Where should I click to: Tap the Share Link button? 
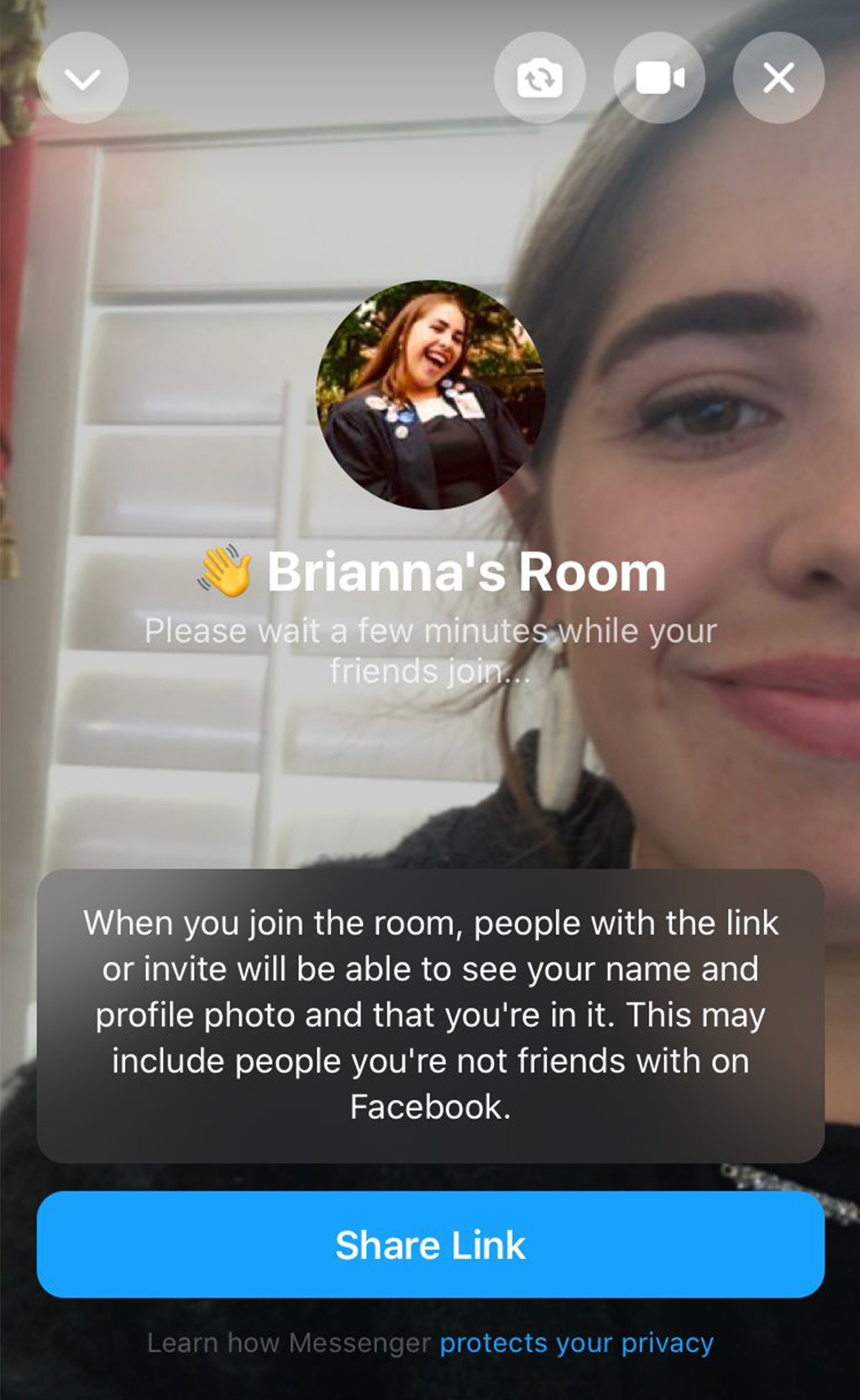pyautogui.click(x=430, y=1245)
